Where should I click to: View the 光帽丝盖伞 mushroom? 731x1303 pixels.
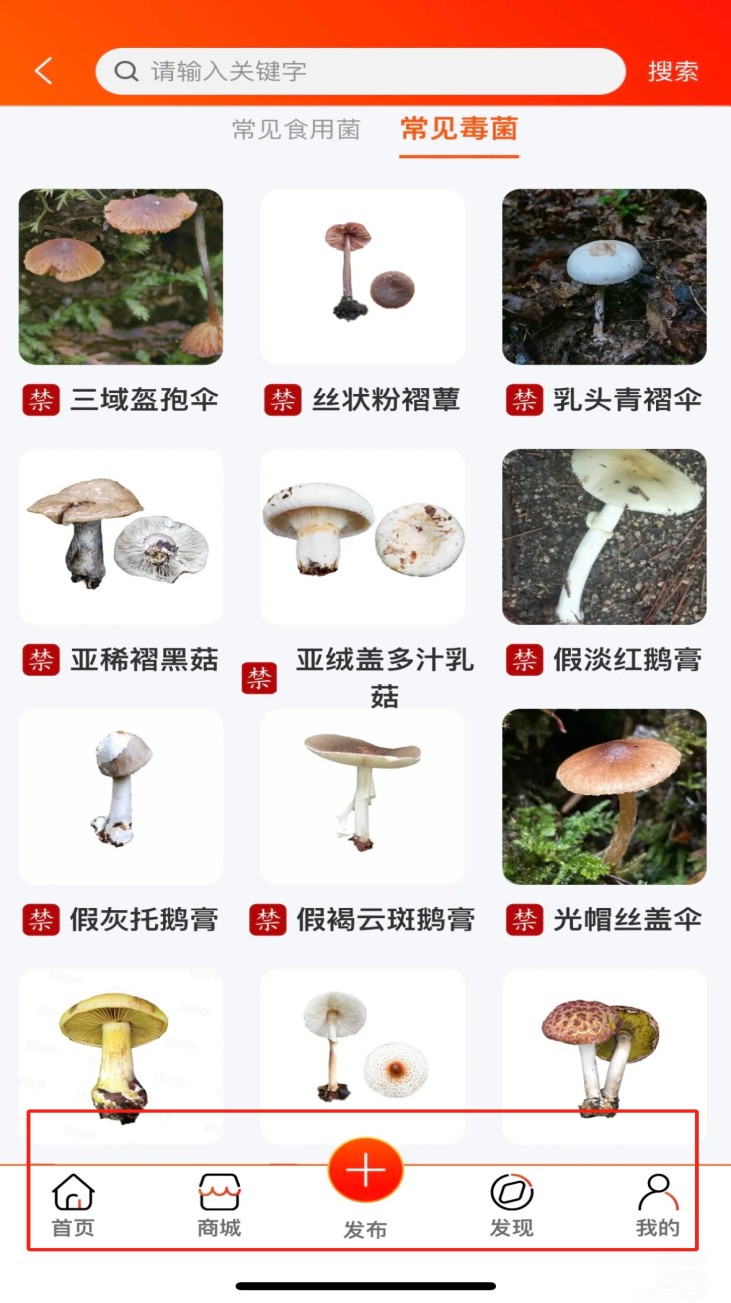tap(604, 797)
